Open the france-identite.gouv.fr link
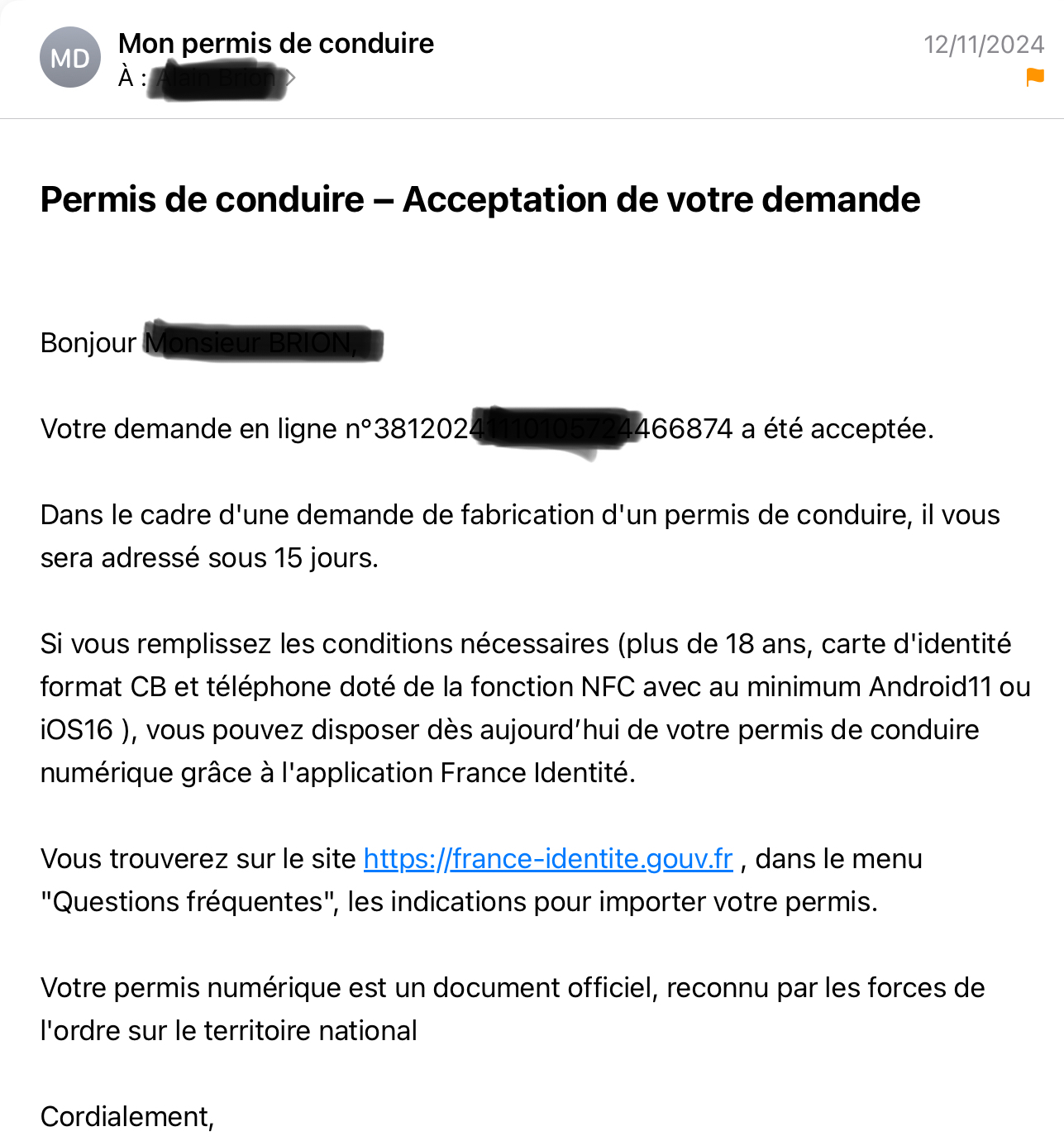Viewport: 1064px width, 1141px height. (x=548, y=859)
